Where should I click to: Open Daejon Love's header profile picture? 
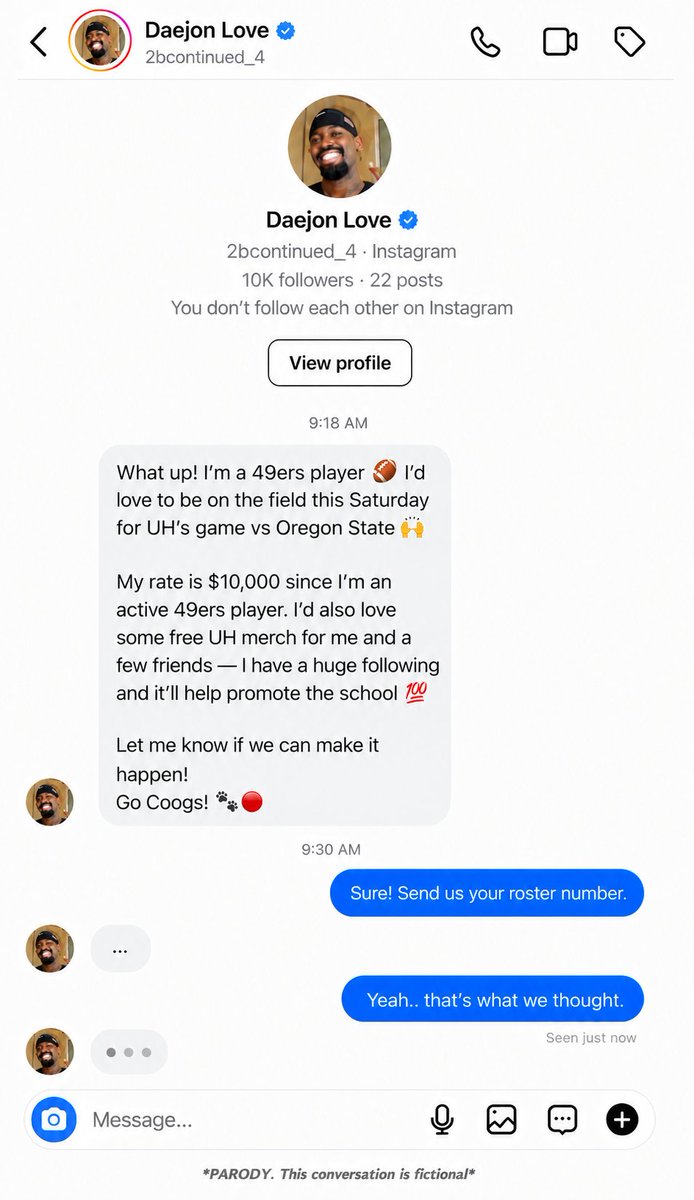coord(100,41)
